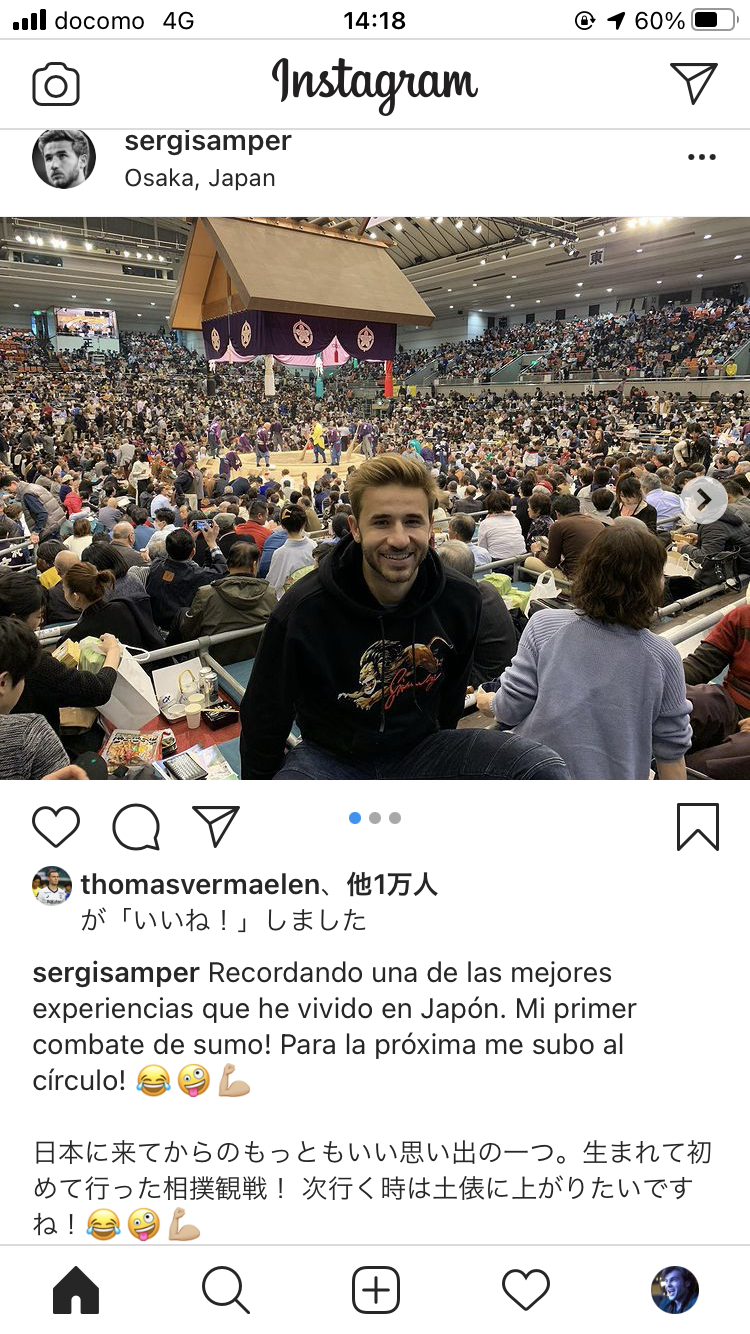Open sergisamper's profile picture
The width and height of the screenshot is (750, 1334).
[x=64, y=158]
